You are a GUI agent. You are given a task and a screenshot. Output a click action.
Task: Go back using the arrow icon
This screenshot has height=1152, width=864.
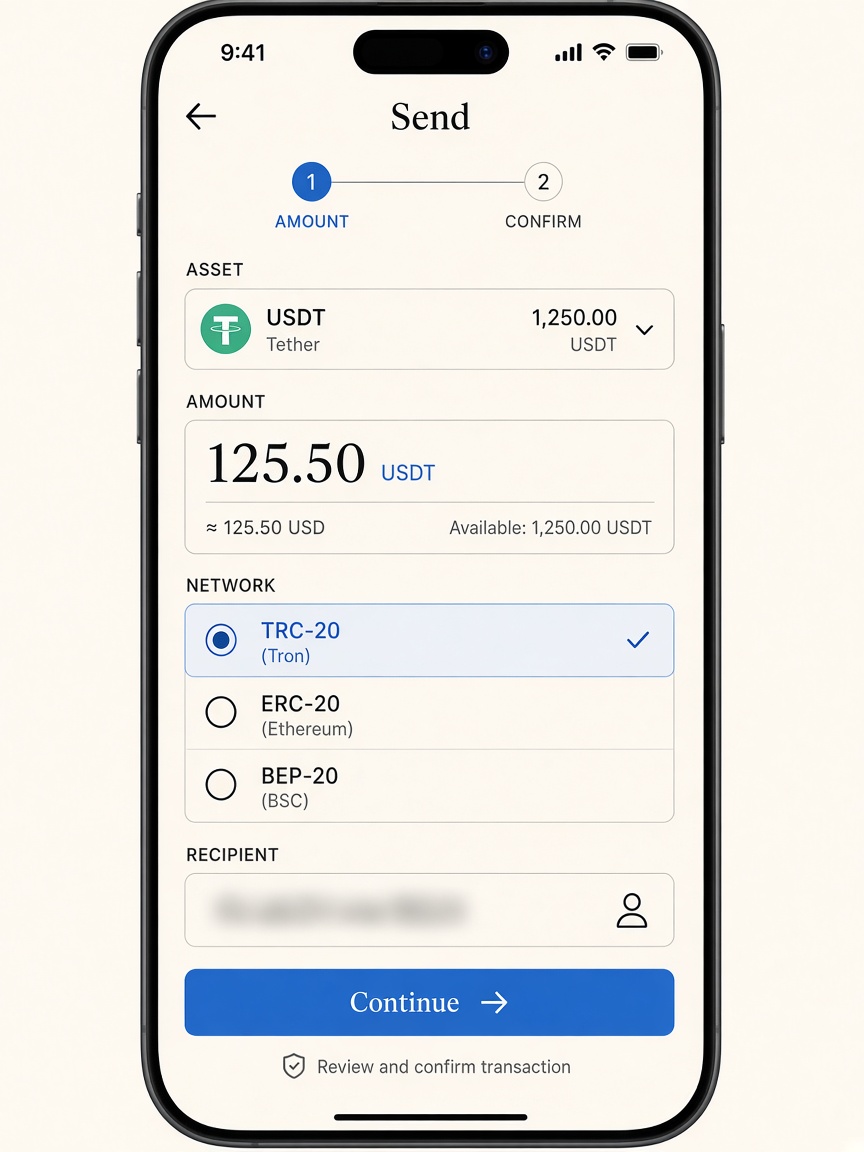[x=201, y=116]
